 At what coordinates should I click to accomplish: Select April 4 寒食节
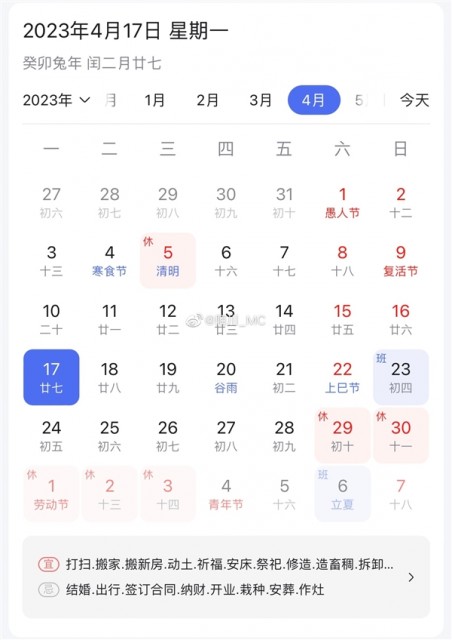pos(109,260)
